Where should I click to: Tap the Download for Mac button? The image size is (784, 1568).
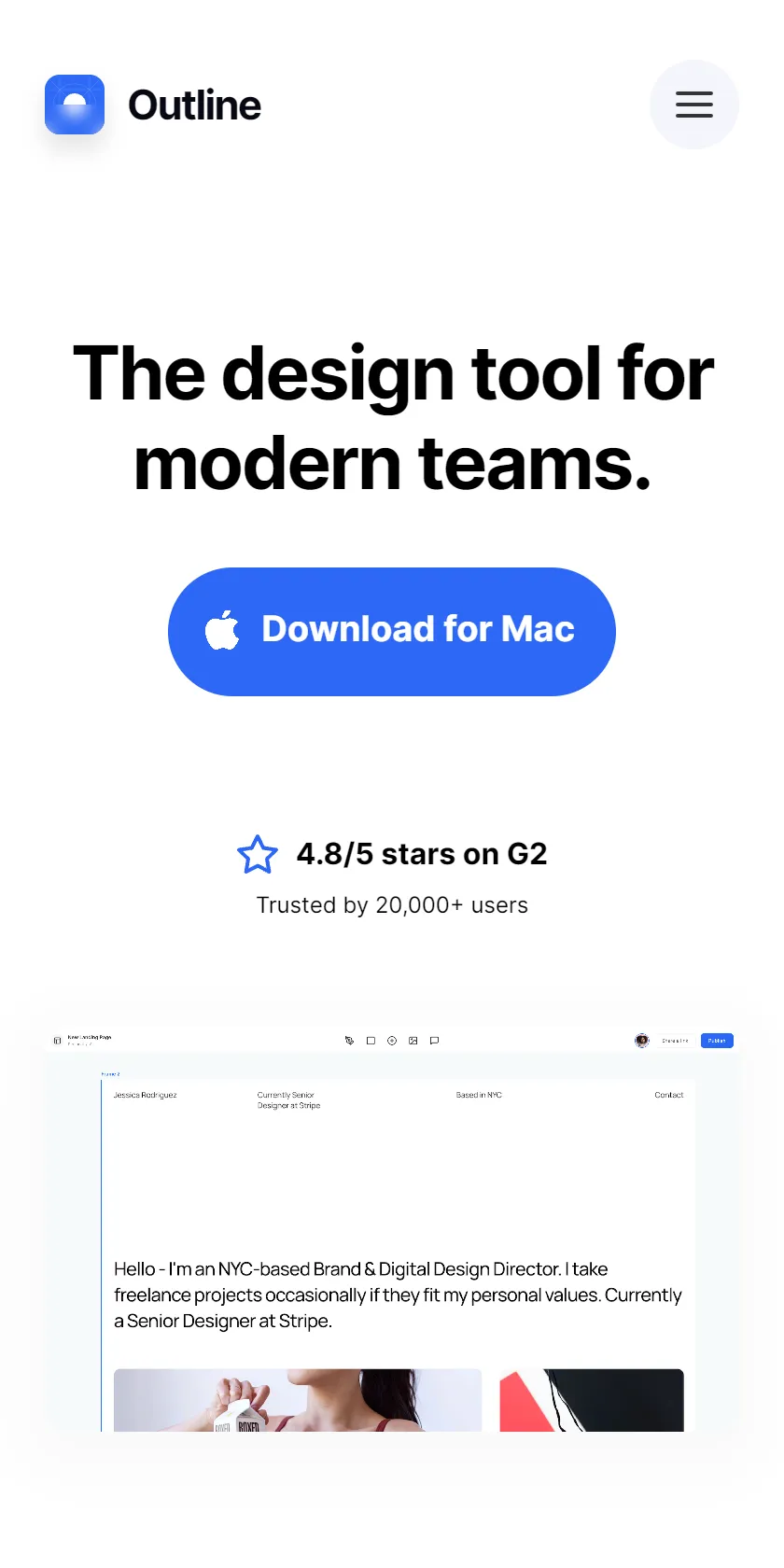tap(392, 632)
